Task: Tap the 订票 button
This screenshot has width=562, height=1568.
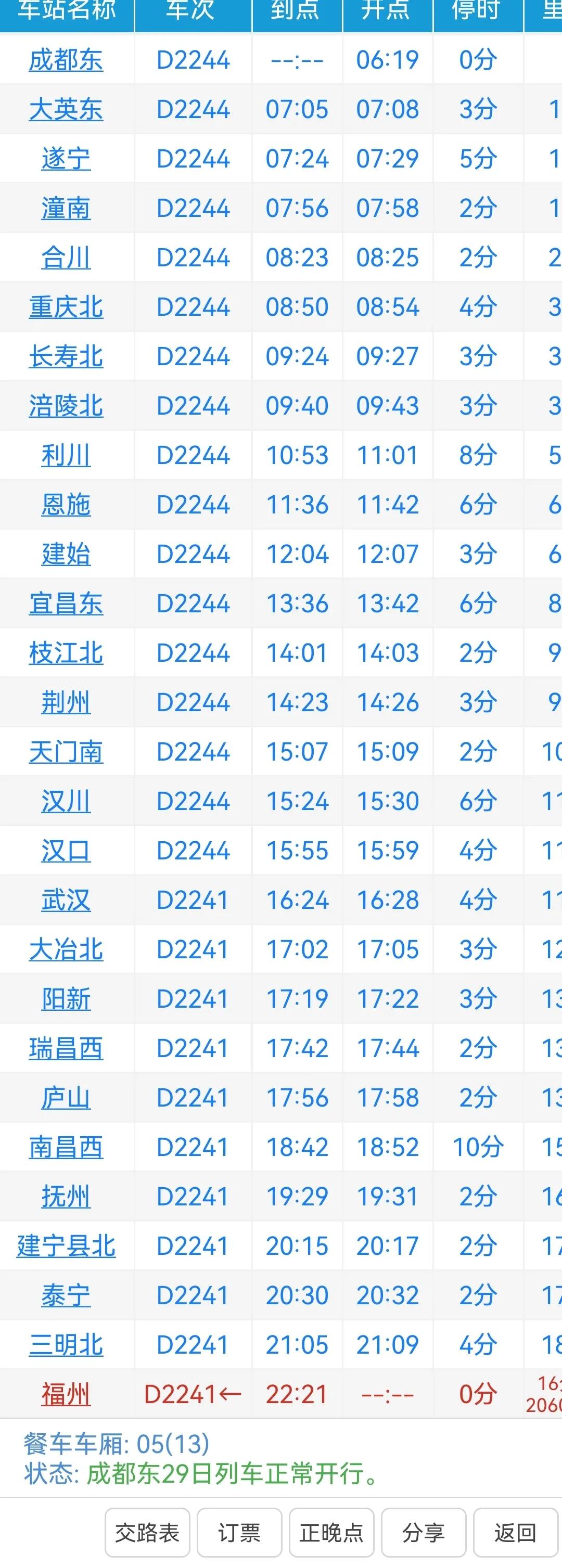Action: pos(239,1532)
